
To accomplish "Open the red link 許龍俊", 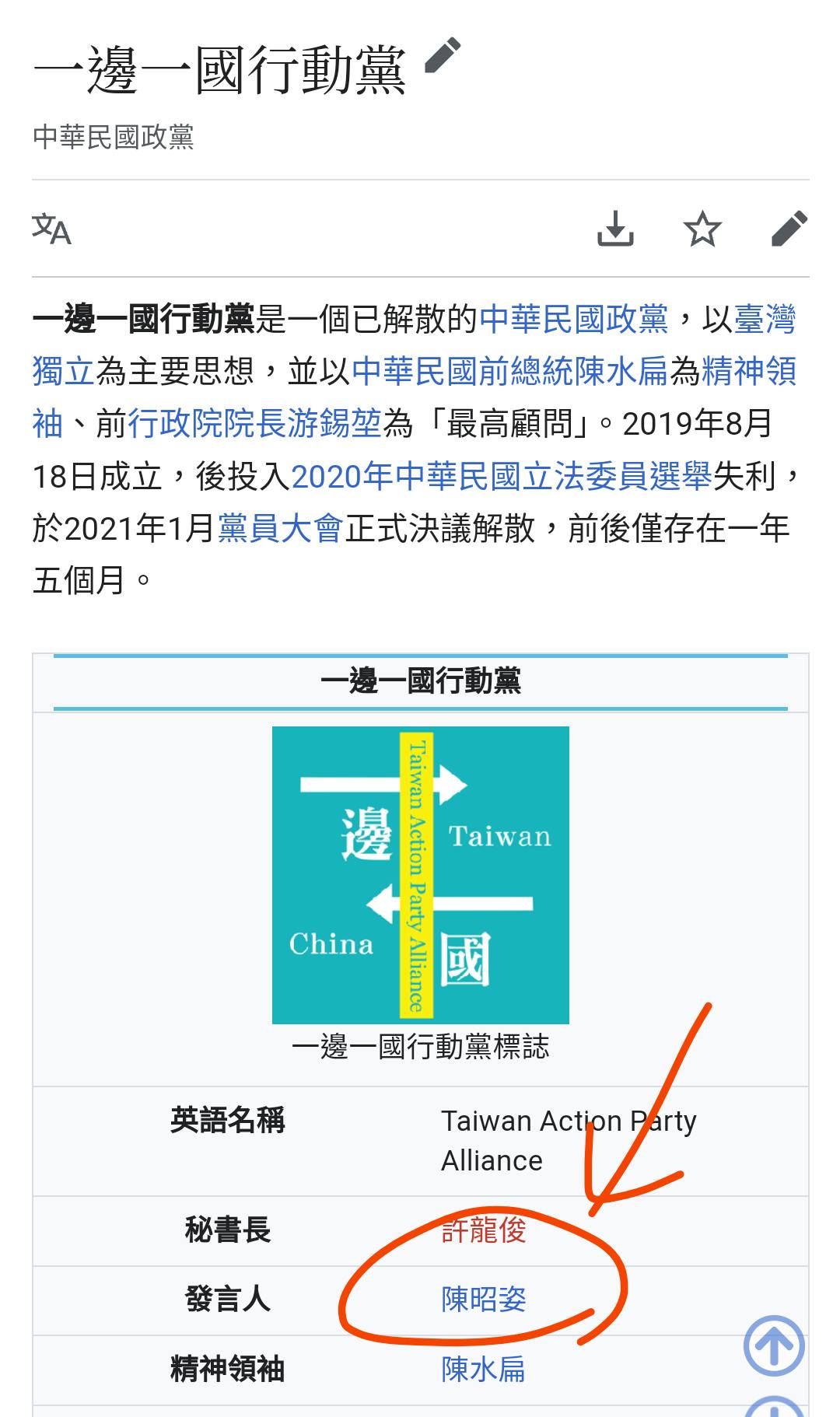I will pos(484,1230).
